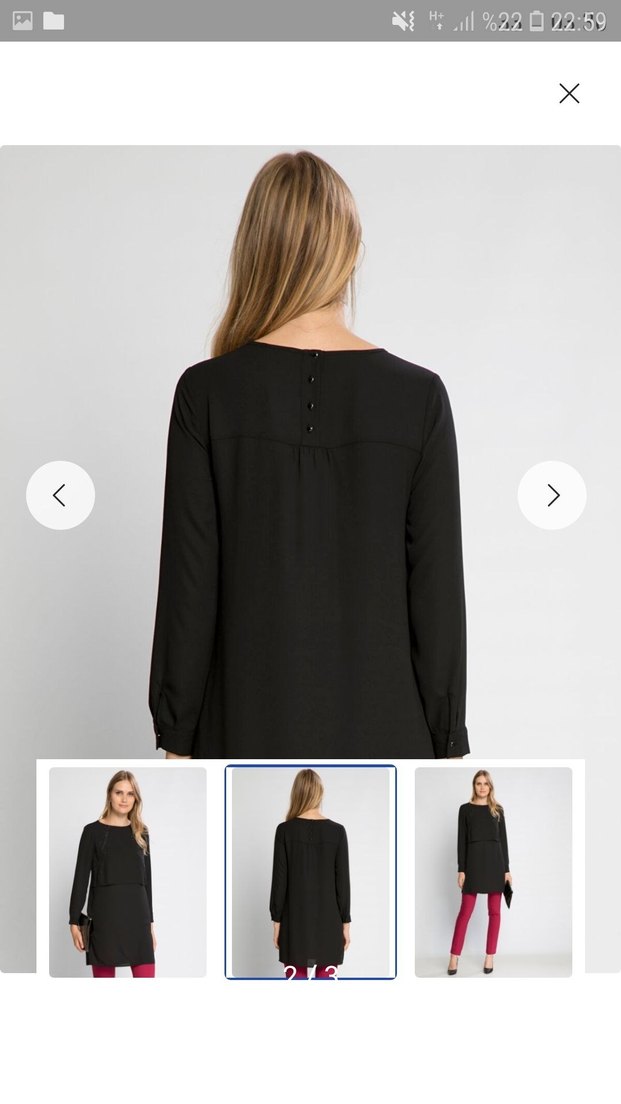Go to the previous product photo

click(60, 495)
